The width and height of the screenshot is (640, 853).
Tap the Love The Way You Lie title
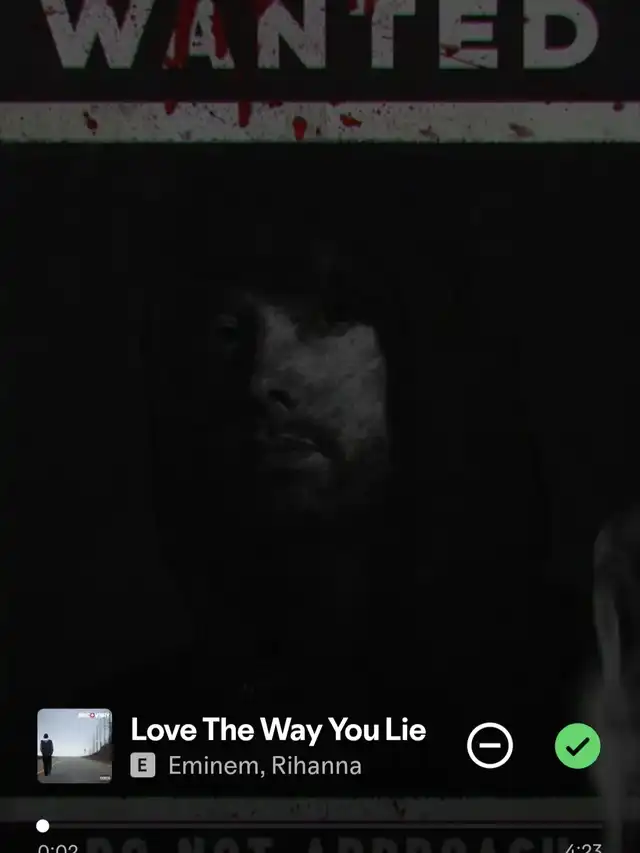pos(278,730)
